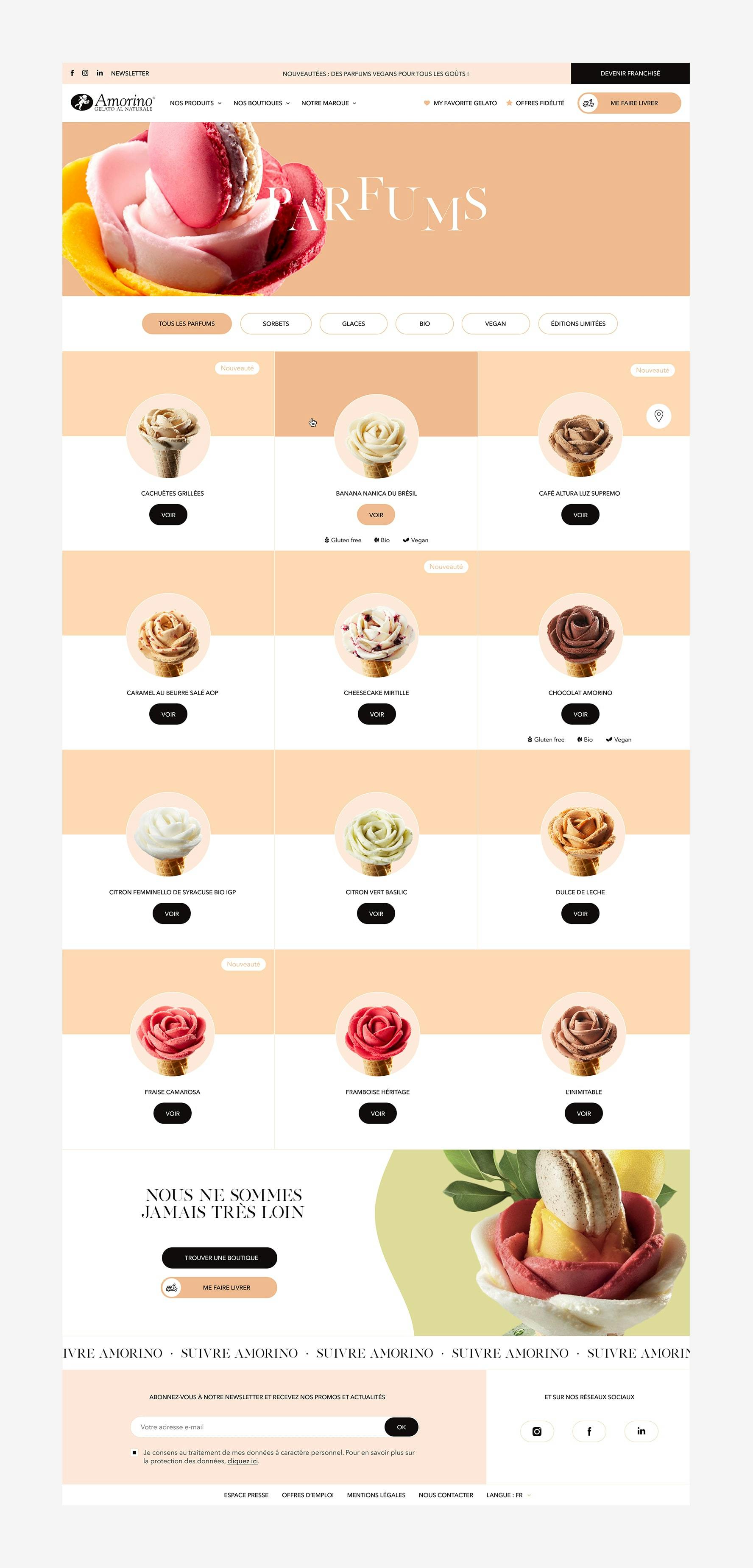View the Chocolat Amorino flavour
The width and height of the screenshot is (753, 1568).
(x=580, y=714)
